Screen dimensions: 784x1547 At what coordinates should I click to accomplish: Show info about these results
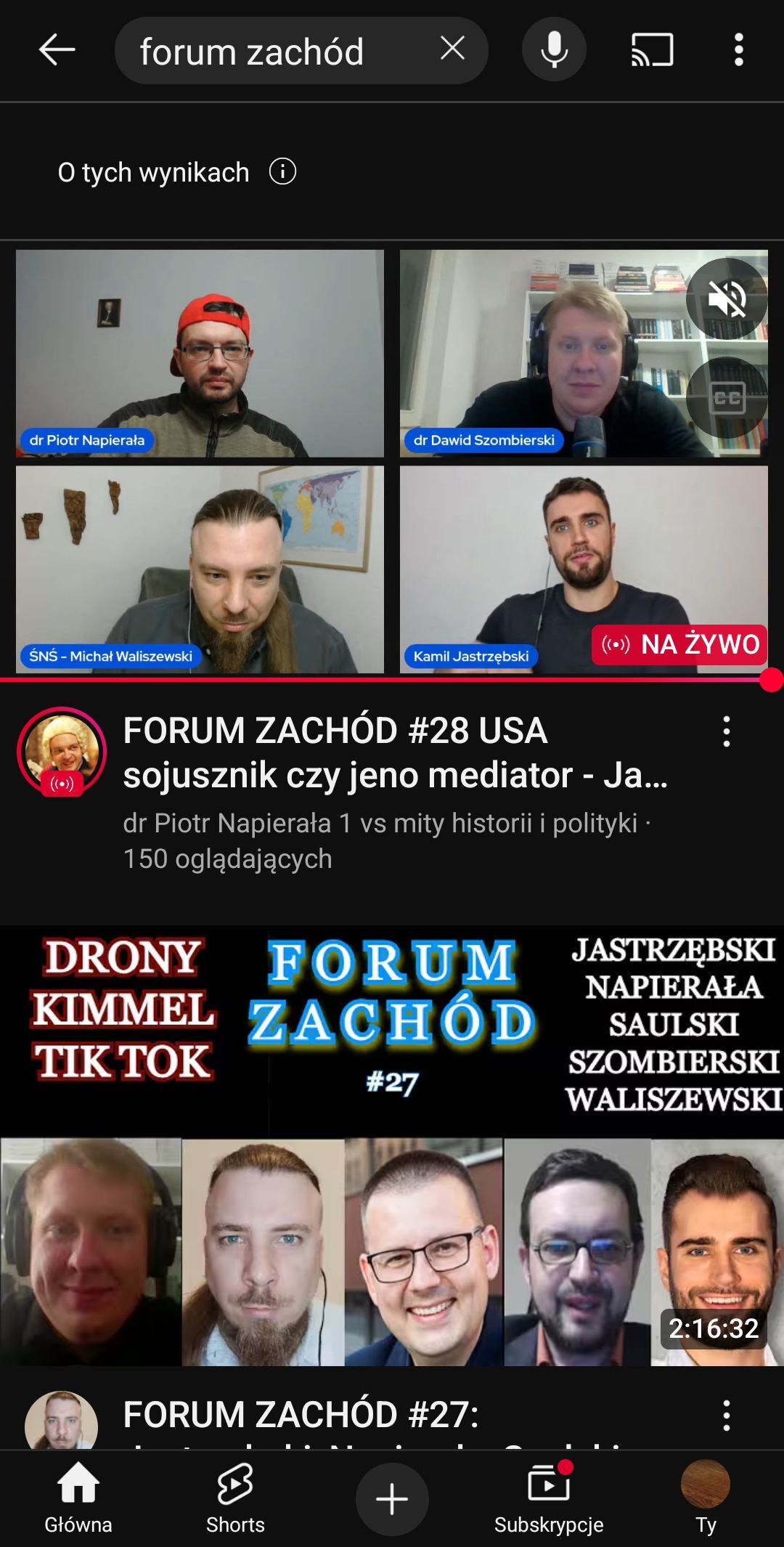tap(282, 172)
